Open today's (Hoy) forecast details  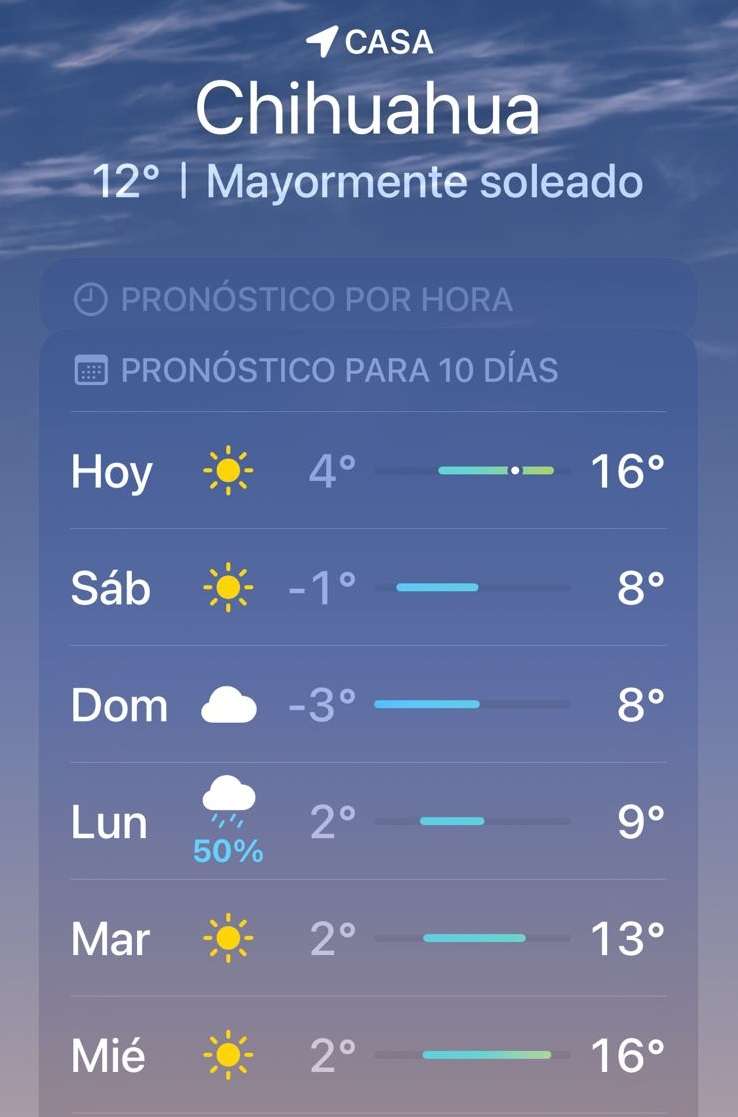[x=368, y=470]
